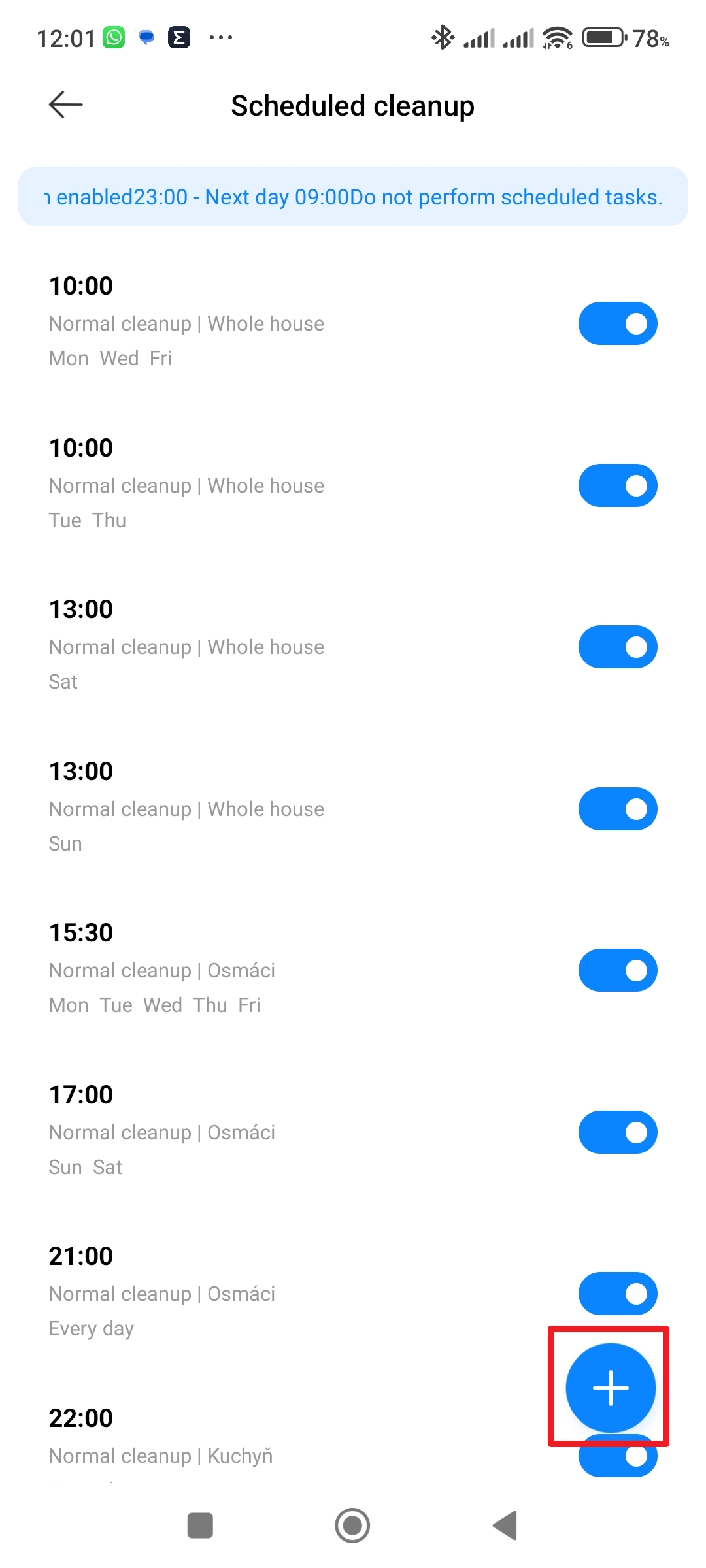Go back from Scheduled cleanup
Screen dimensions: 706x1568
(x=66, y=105)
